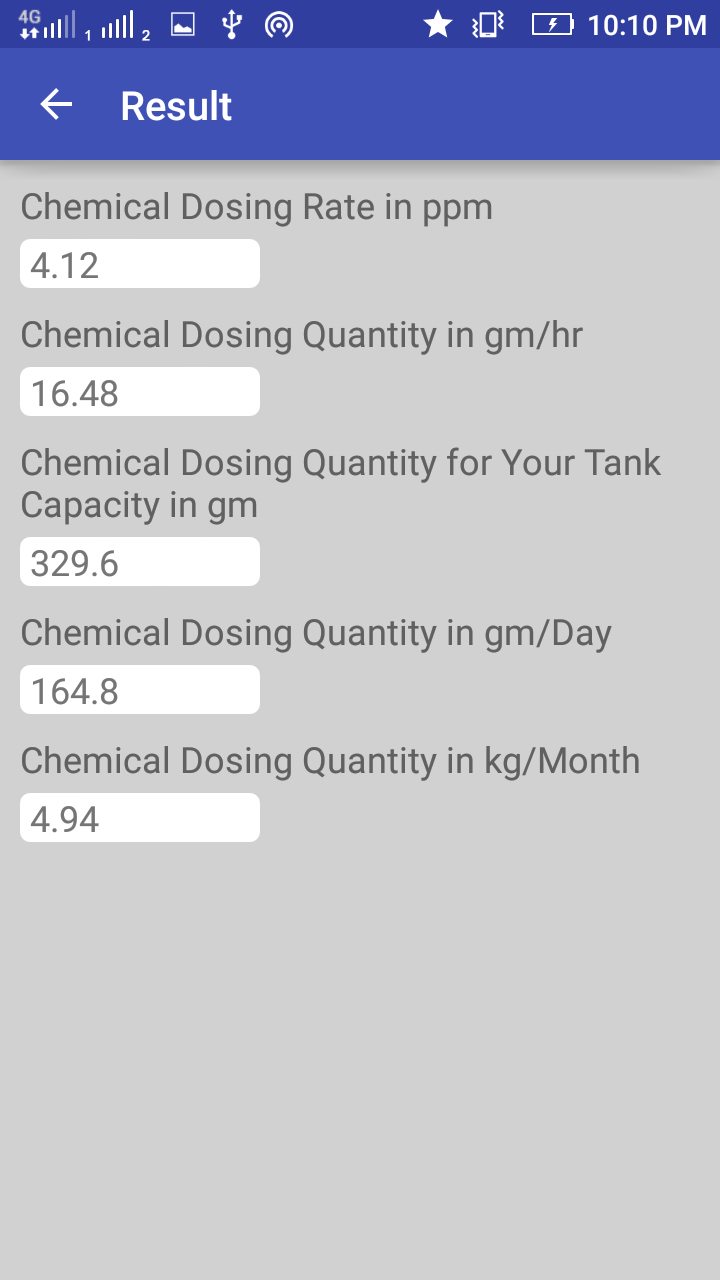Tap the Dosing Rate in ppm field

(x=140, y=264)
